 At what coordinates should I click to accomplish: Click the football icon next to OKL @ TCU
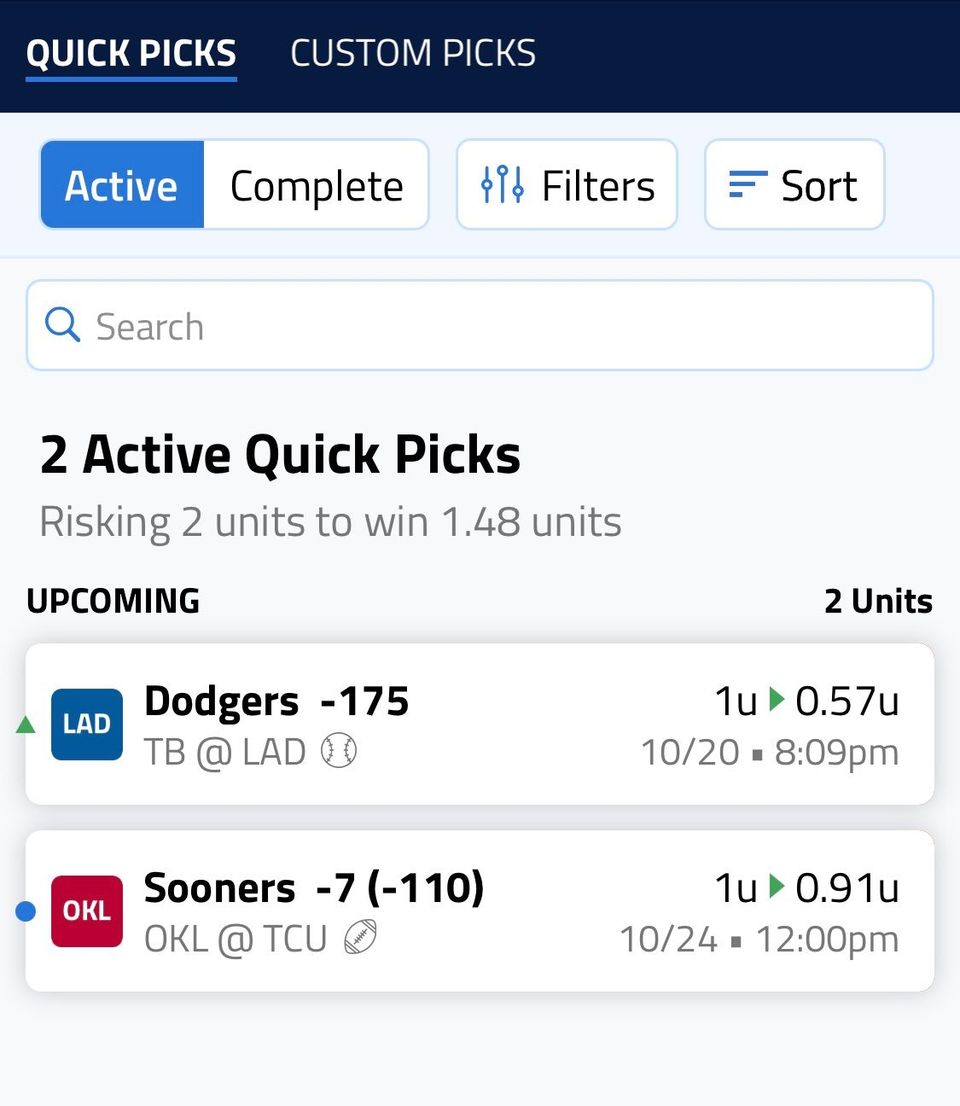click(x=360, y=937)
